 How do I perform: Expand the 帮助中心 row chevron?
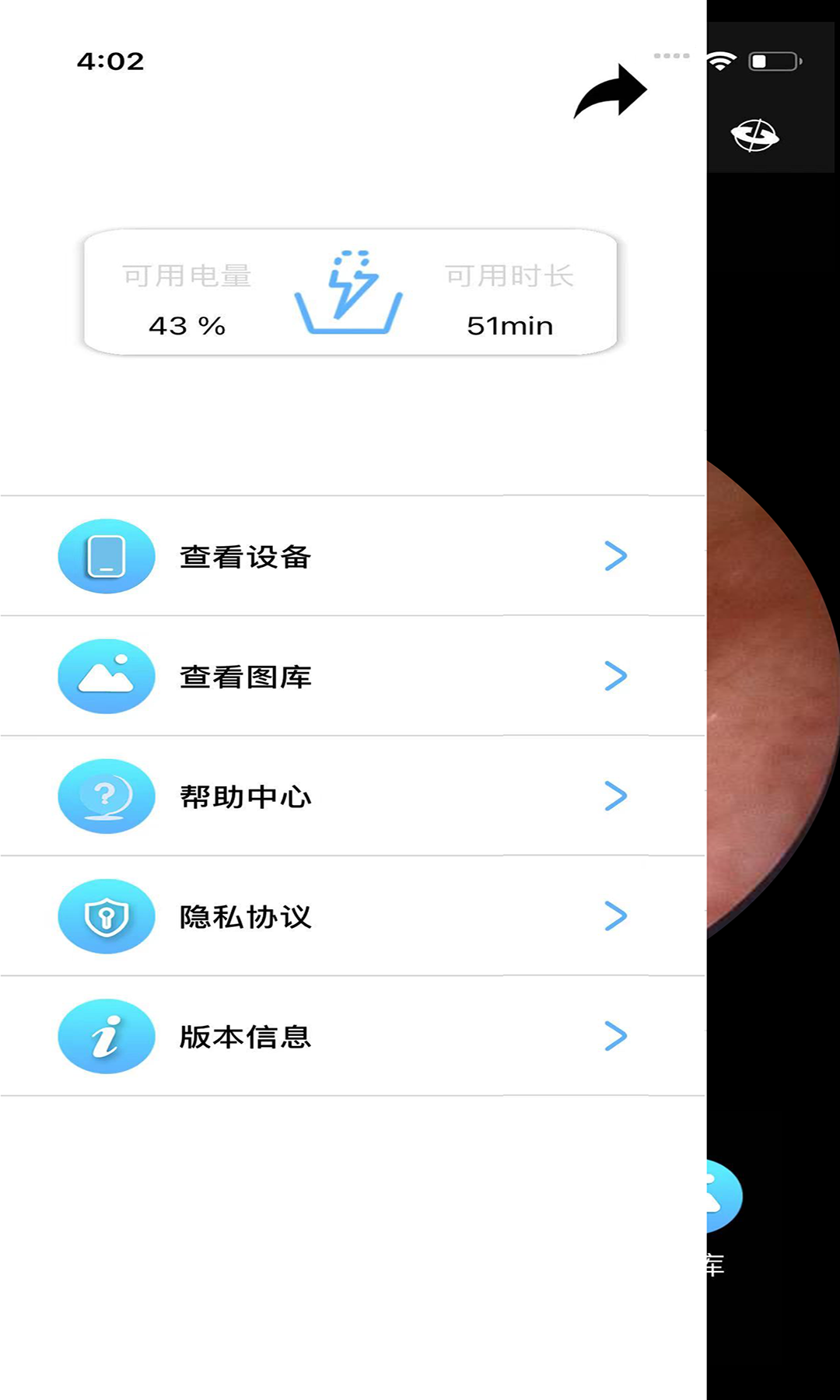[x=616, y=796]
